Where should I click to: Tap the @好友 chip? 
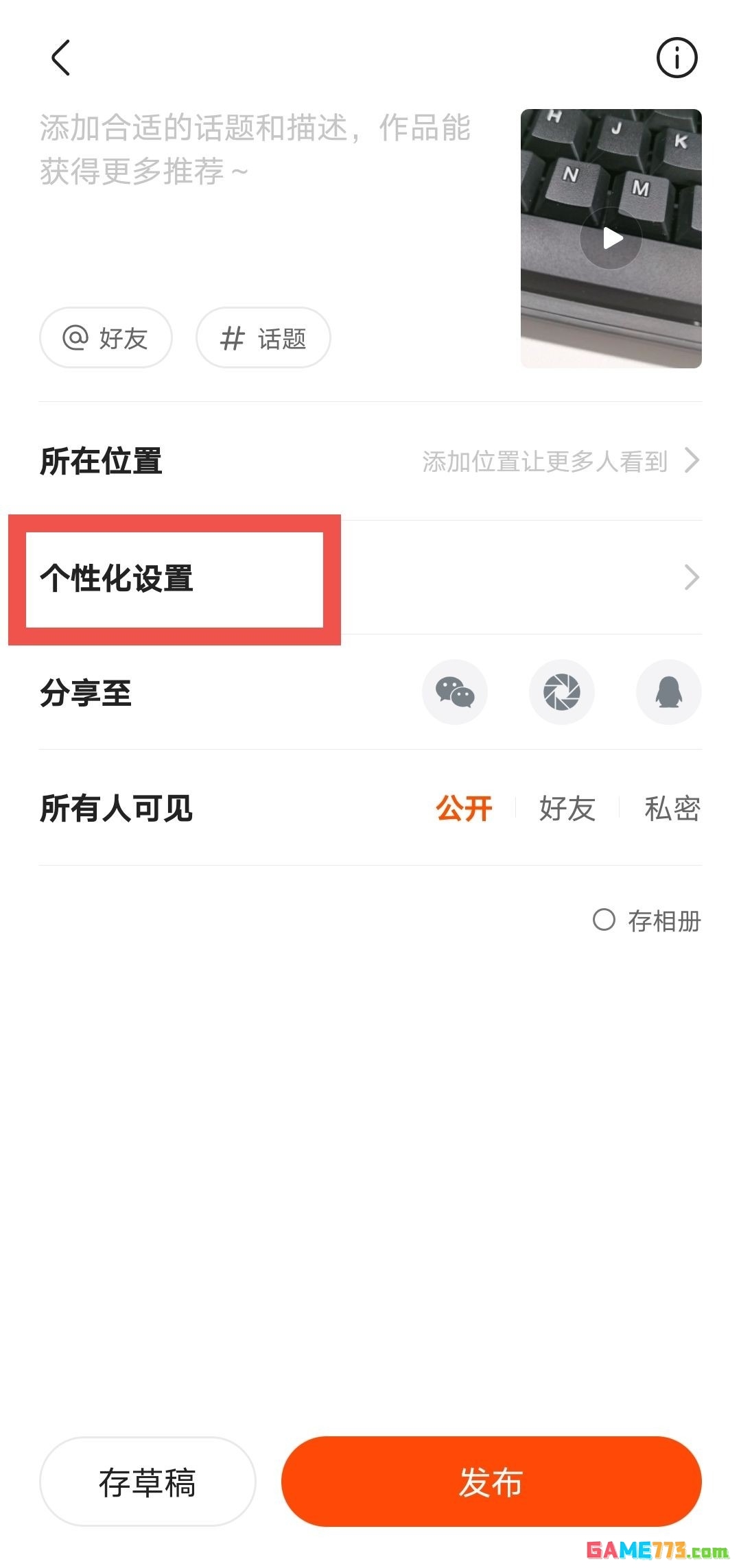pos(106,337)
